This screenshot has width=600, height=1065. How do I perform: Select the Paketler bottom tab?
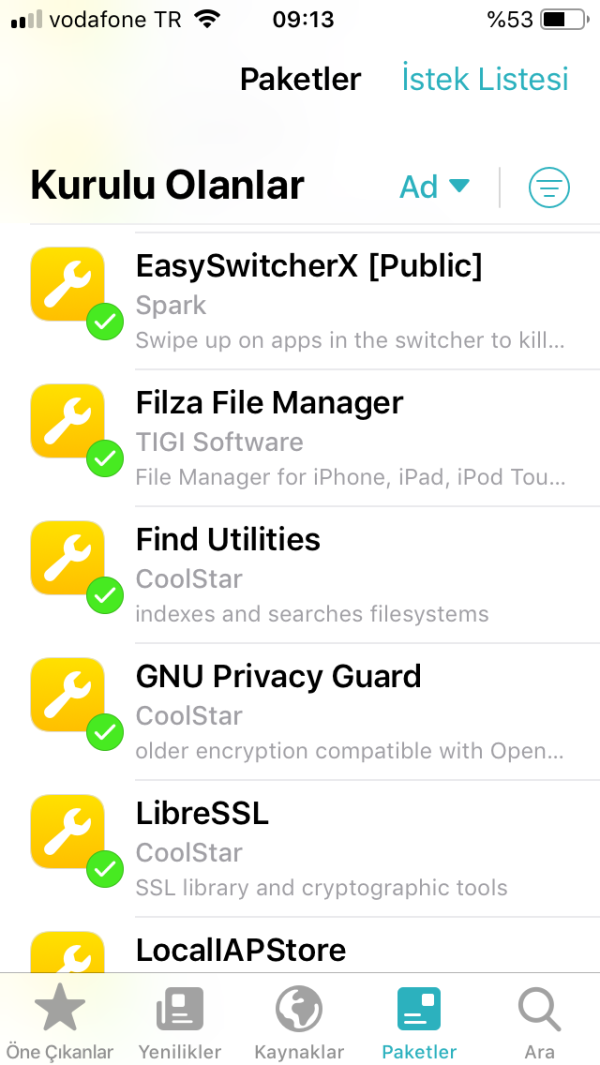pos(419,1023)
